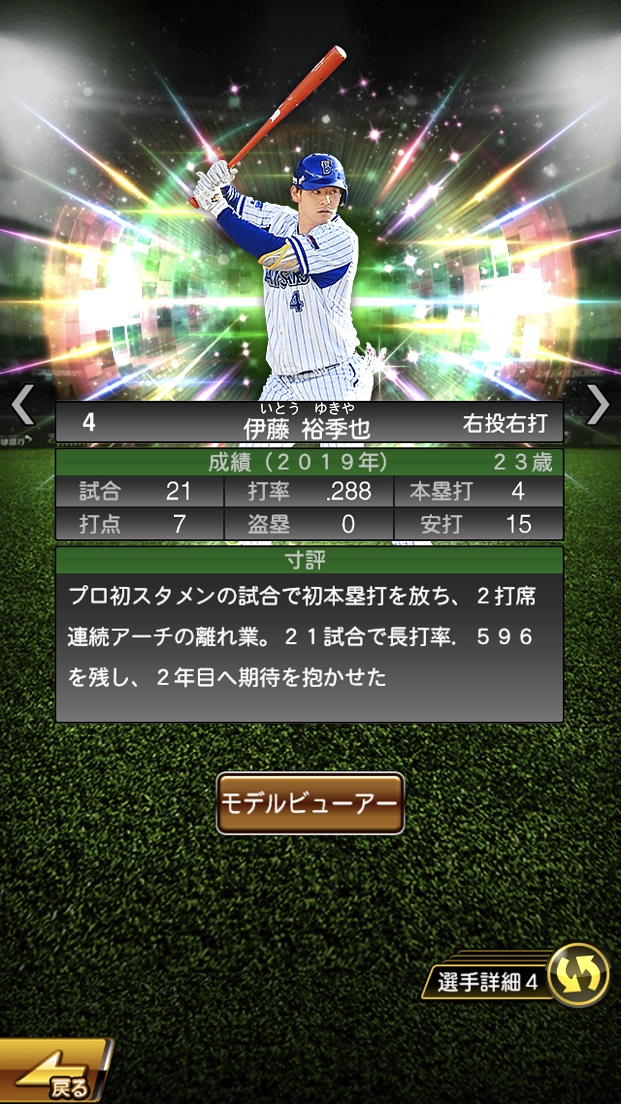Show the next player with the right arrow

coord(597,405)
